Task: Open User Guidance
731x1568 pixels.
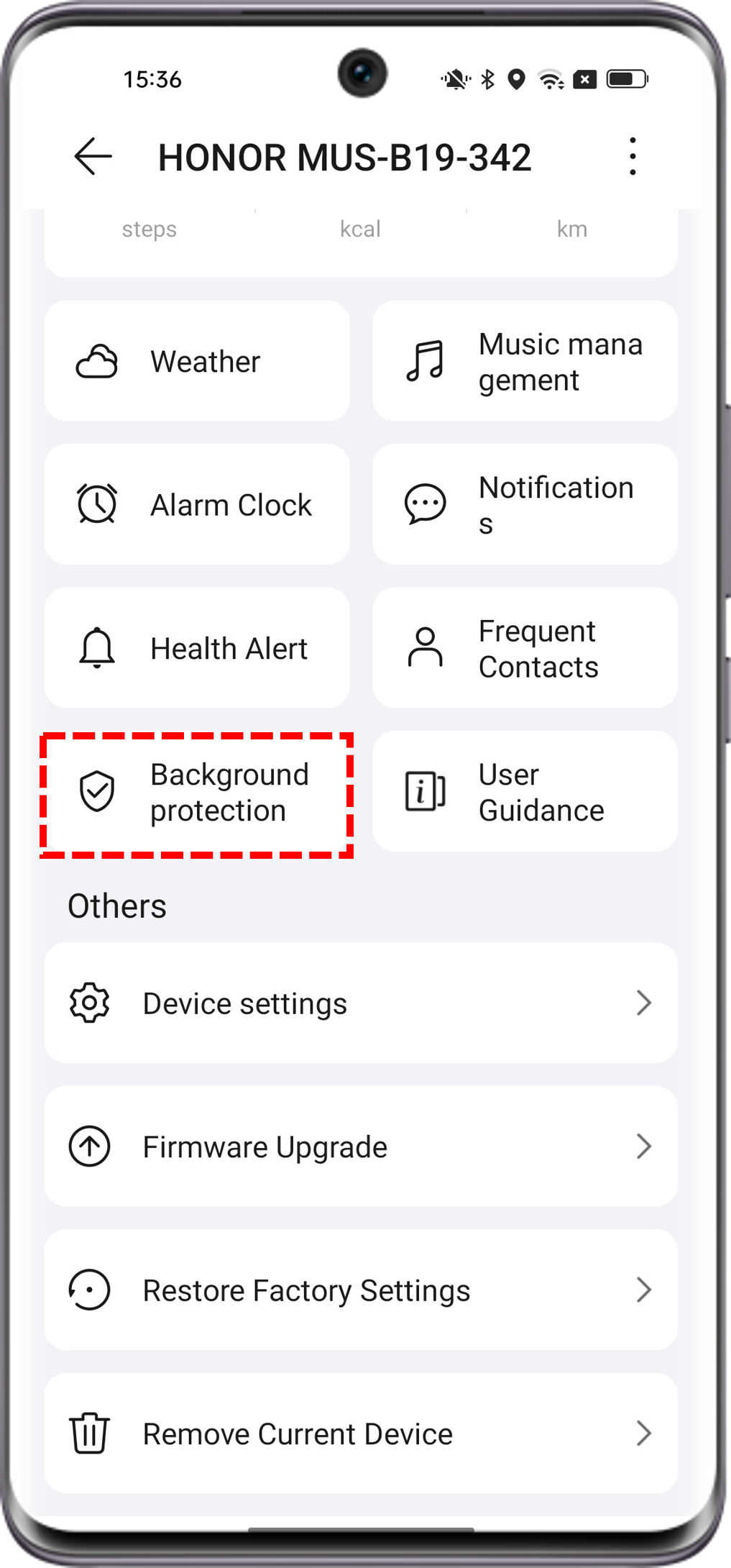Action: [x=525, y=792]
